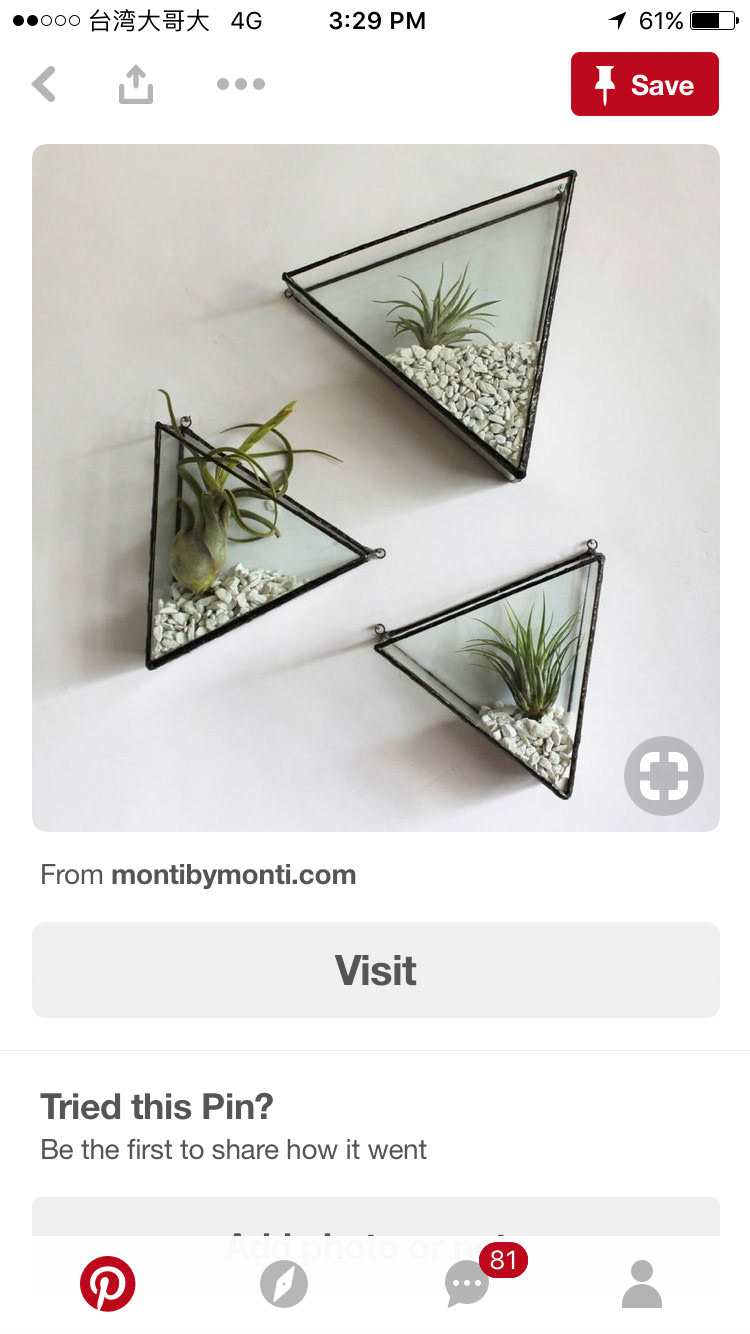Add a photo or note
750x1334 pixels.
[375, 1222]
